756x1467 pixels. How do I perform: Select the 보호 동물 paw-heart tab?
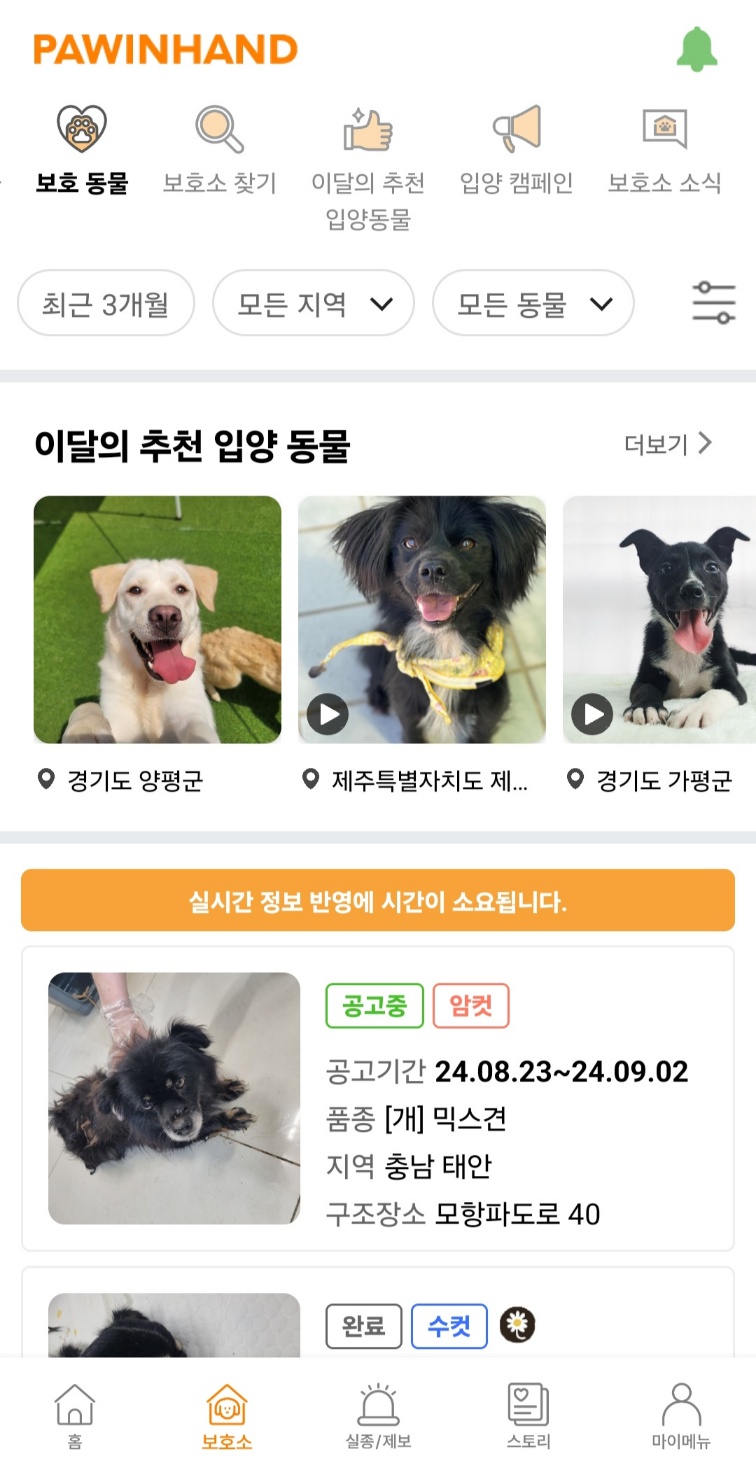(x=82, y=130)
